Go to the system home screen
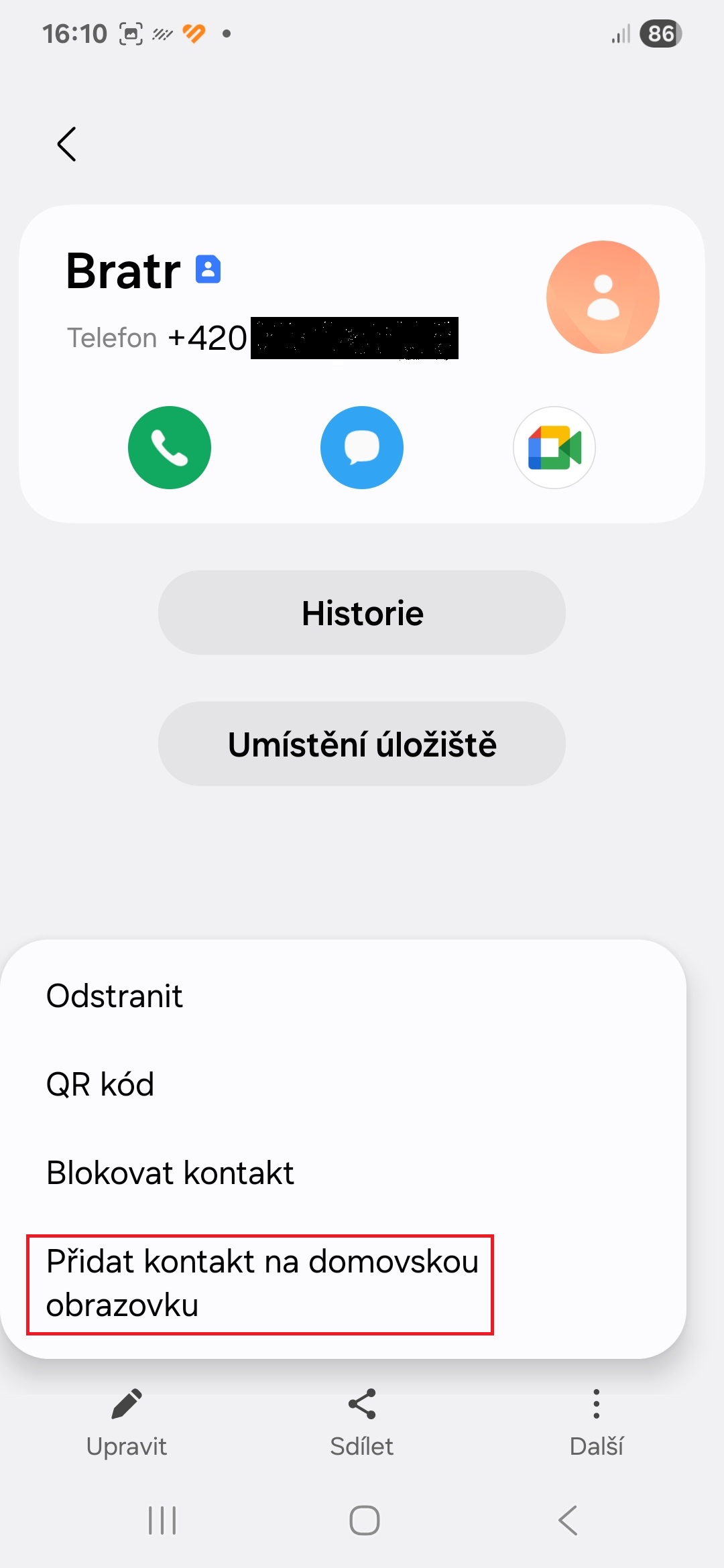 364,1520
